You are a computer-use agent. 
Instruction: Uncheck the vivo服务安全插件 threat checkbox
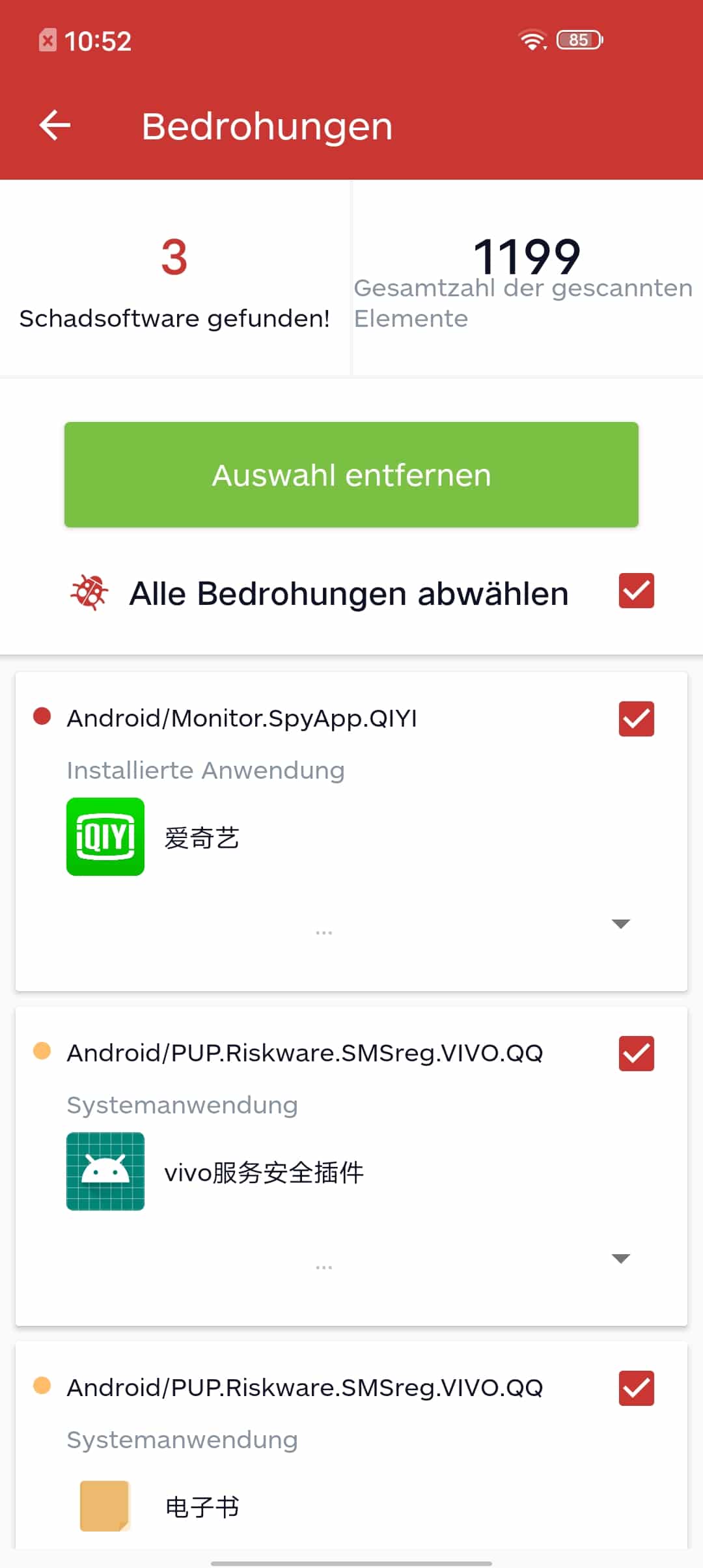(x=637, y=1054)
